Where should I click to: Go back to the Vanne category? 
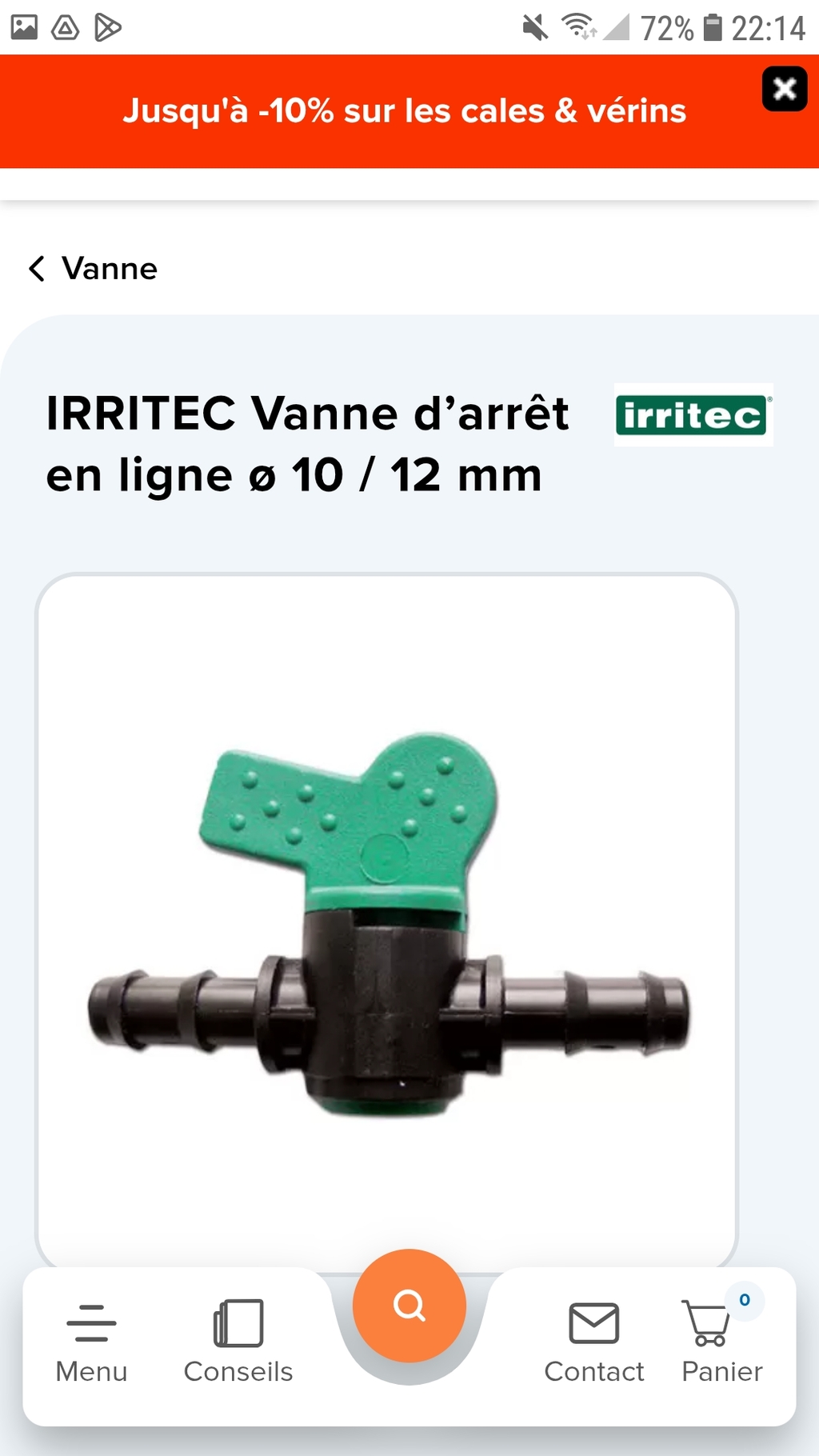pyautogui.click(x=94, y=269)
